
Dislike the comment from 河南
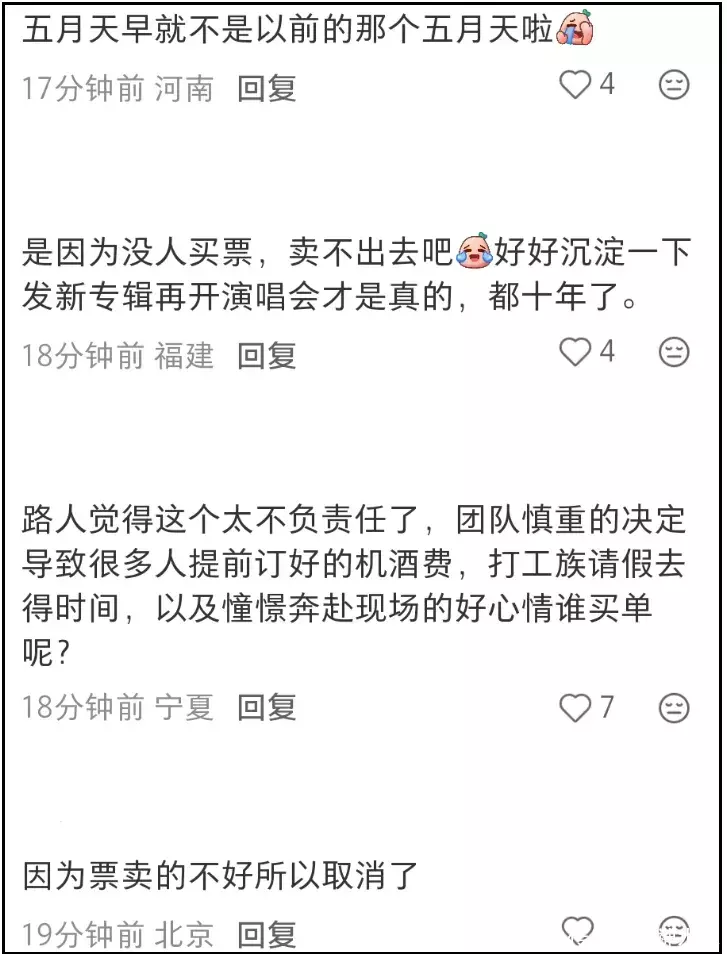point(675,86)
